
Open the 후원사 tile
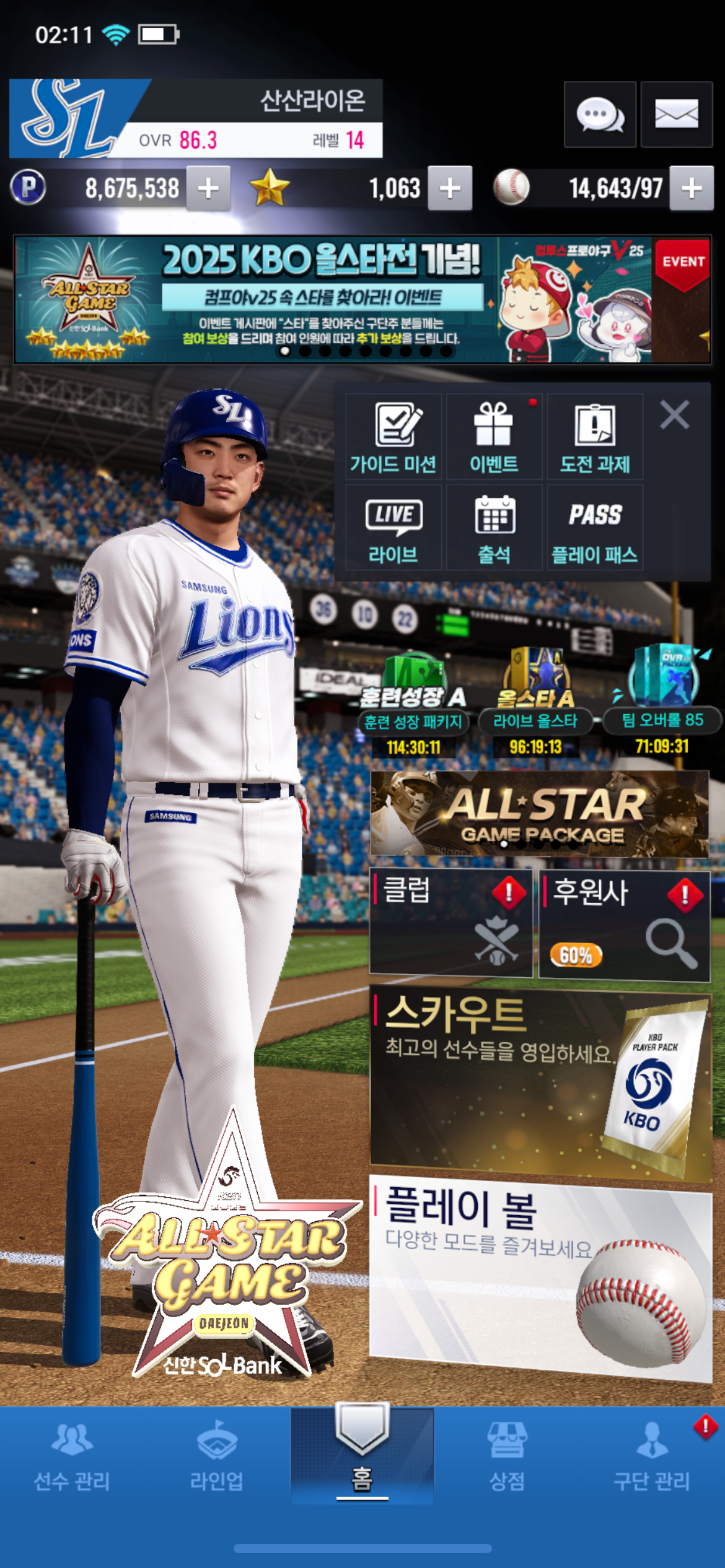pyautogui.click(x=625, y=925)
